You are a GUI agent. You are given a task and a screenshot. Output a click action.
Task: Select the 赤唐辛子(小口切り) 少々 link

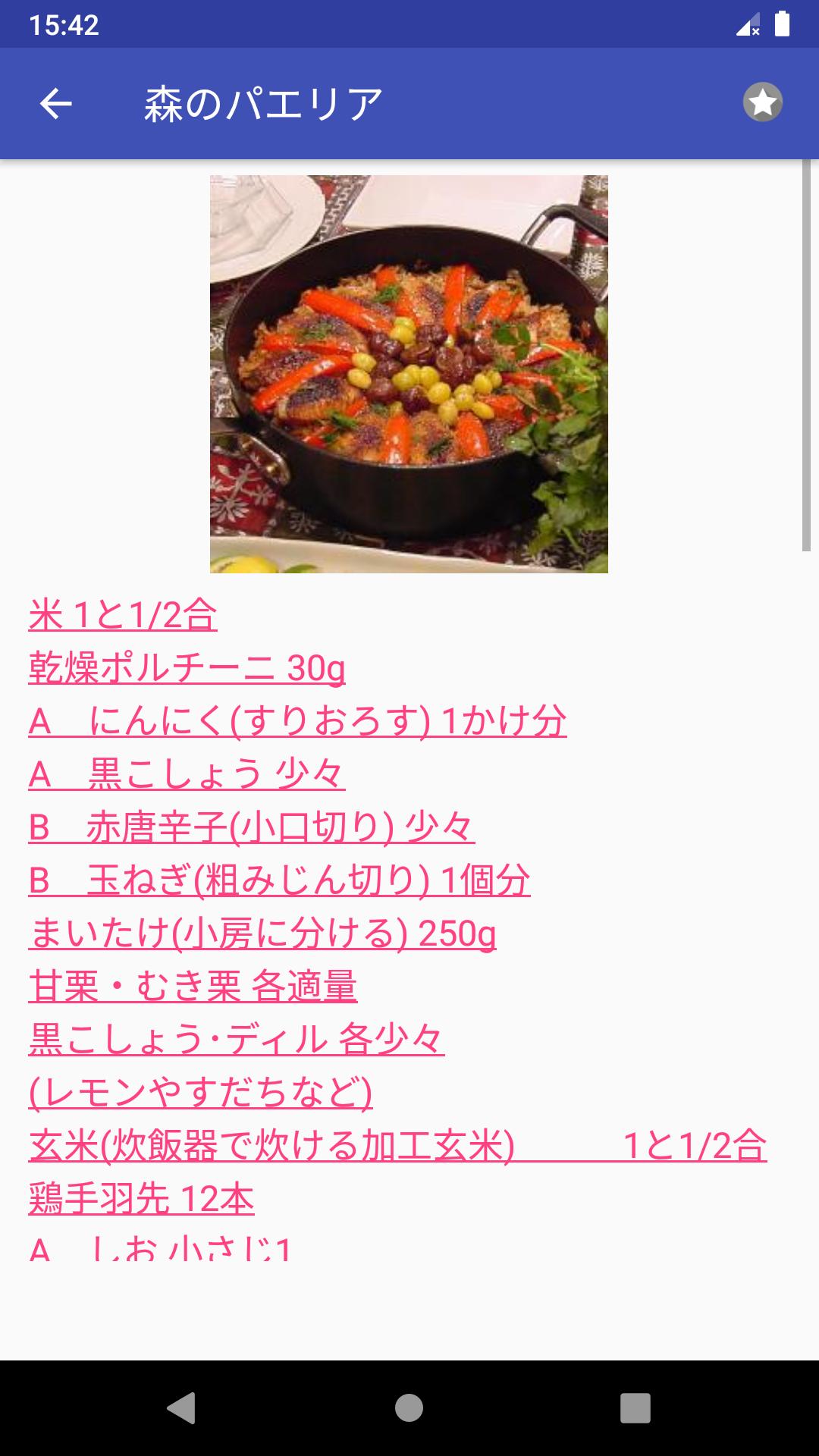(x=252, y=827)
